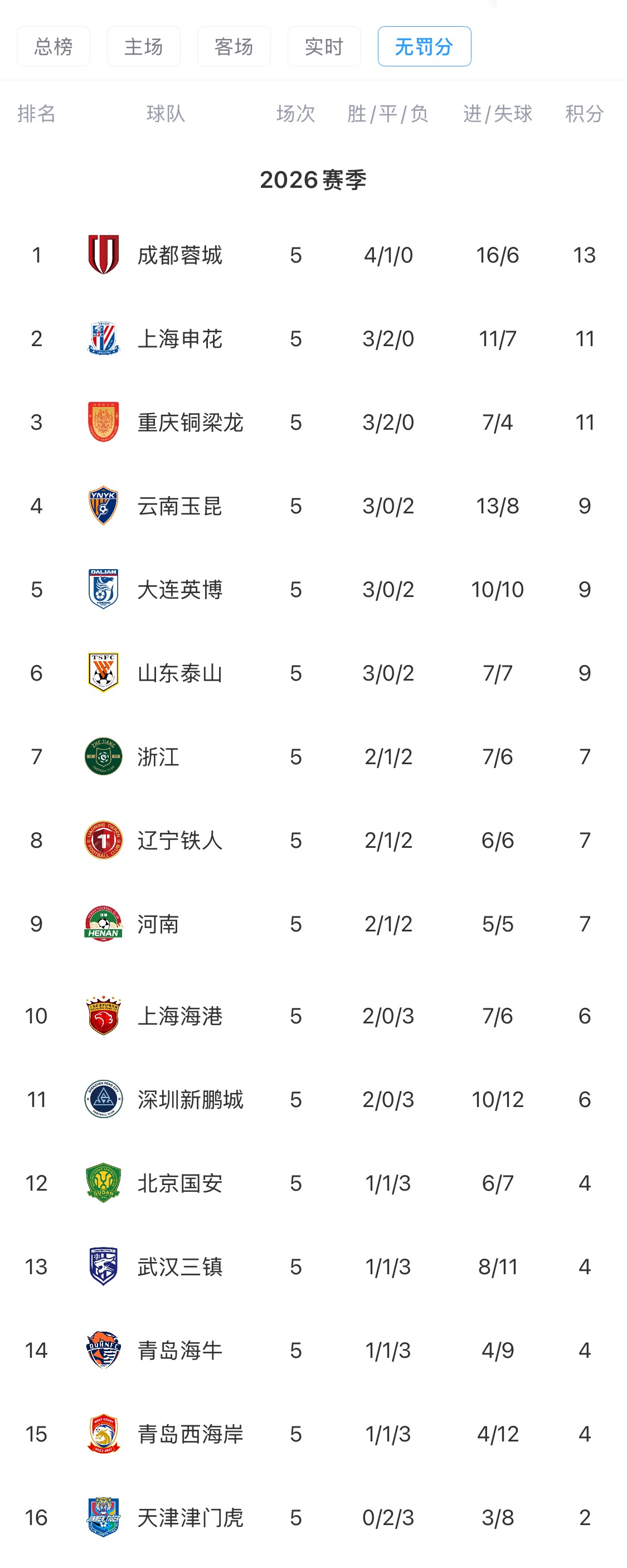Select the 无罚分 tab
The height and width of the screenshot is (1568, 627).
coord(424,46)
